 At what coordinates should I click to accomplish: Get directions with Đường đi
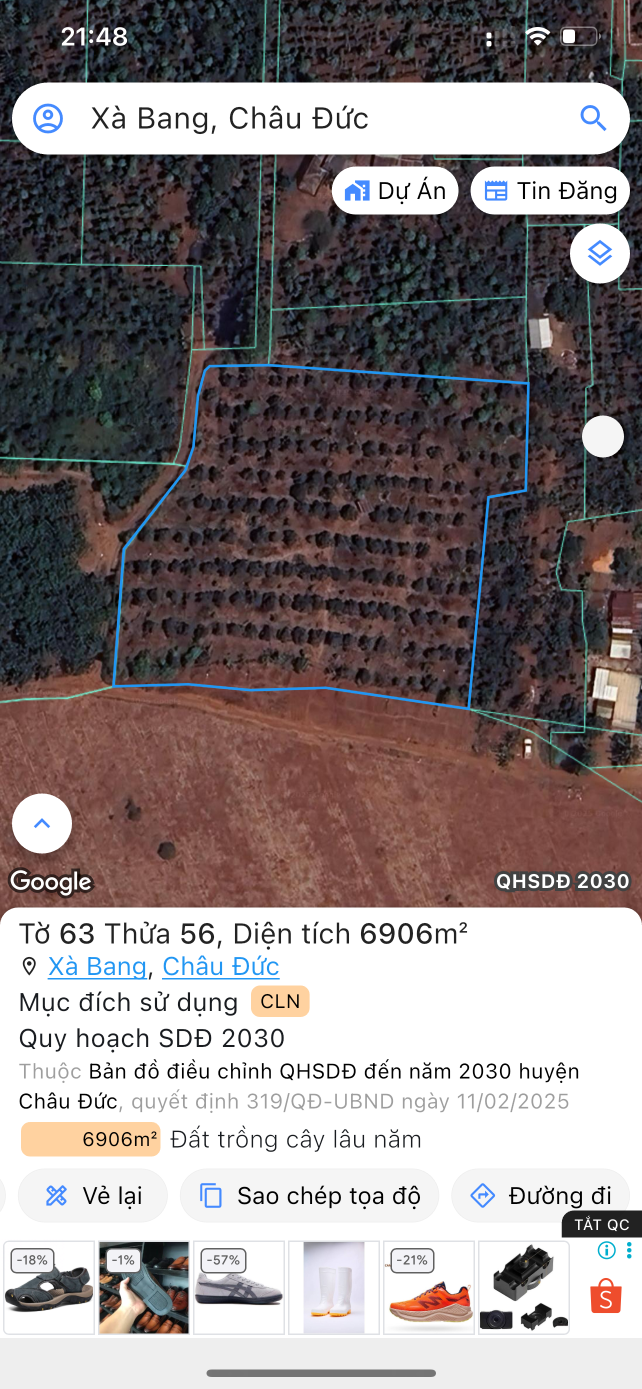pyautogui.click(x=540, y=1195)
